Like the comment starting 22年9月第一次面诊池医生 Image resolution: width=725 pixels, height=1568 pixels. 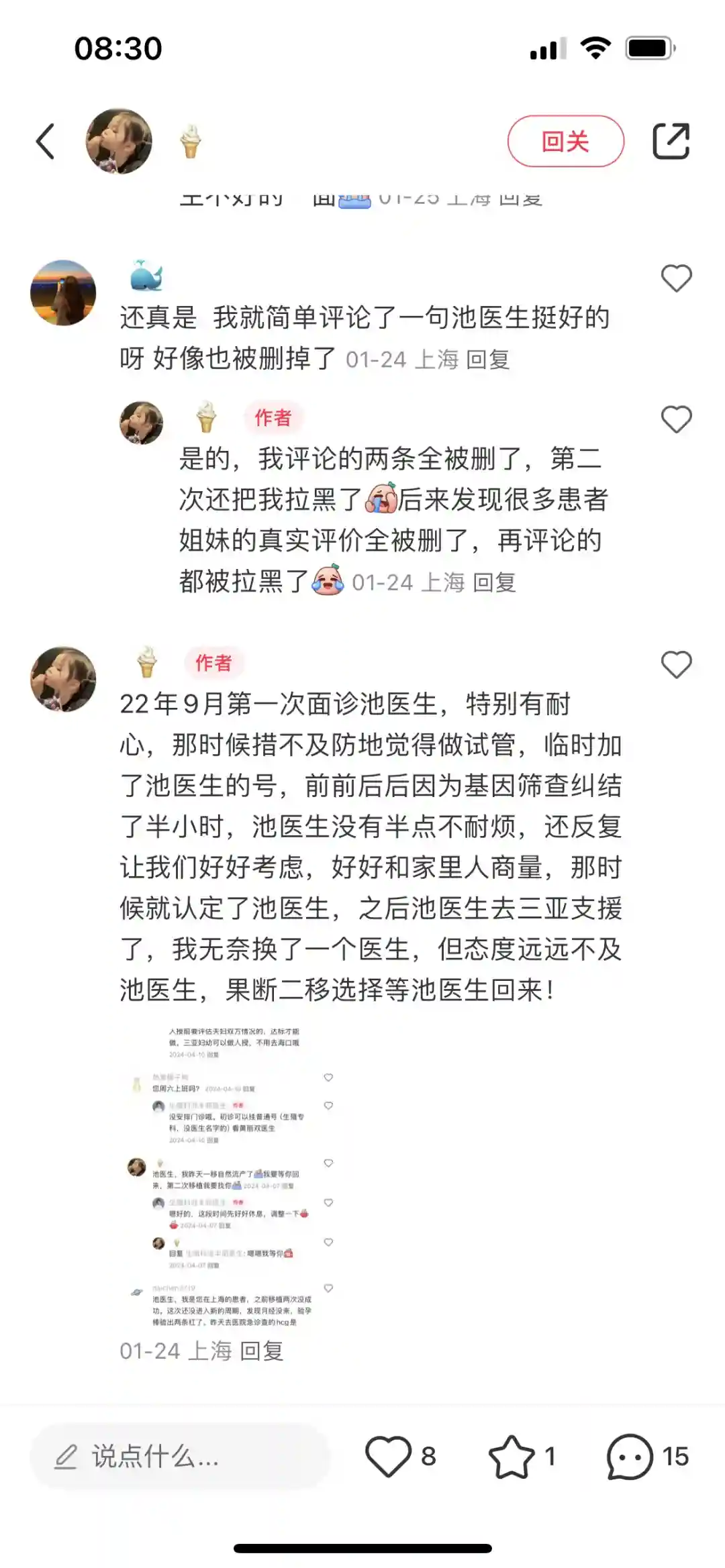(x=676, y=665)
